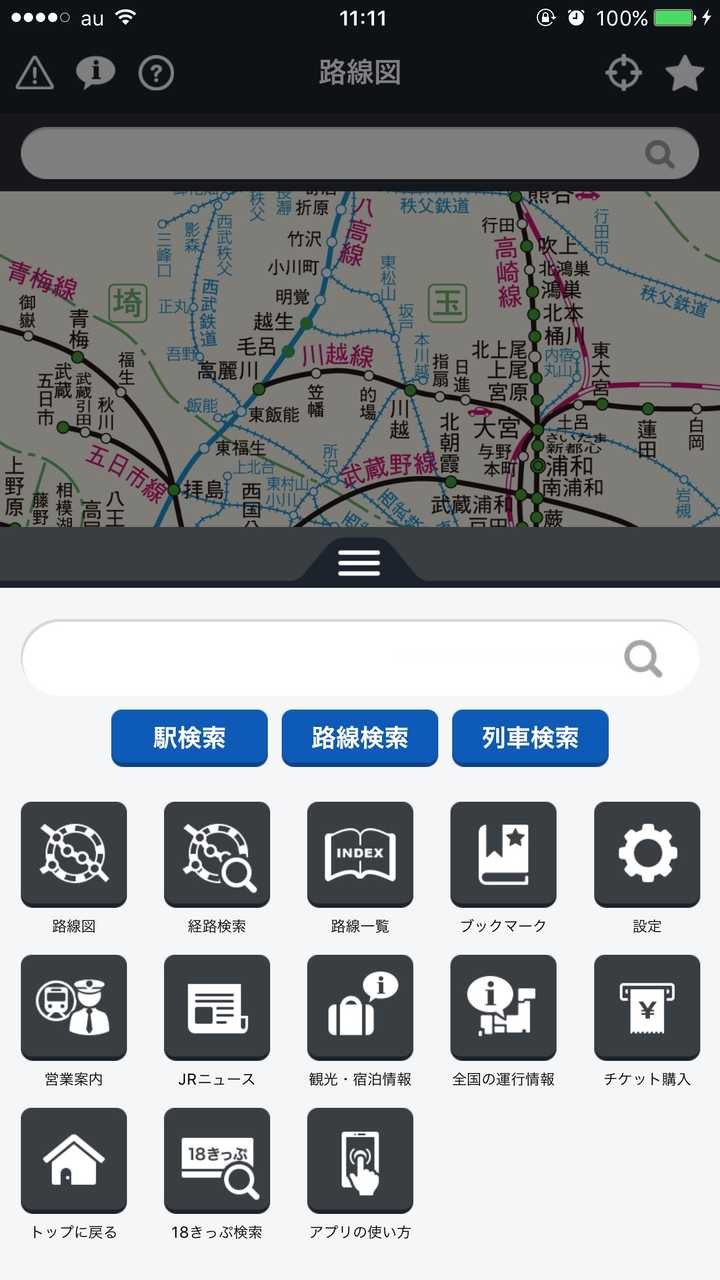
Task: Open the help question mark icon
Action: click(x=156, y=73)
